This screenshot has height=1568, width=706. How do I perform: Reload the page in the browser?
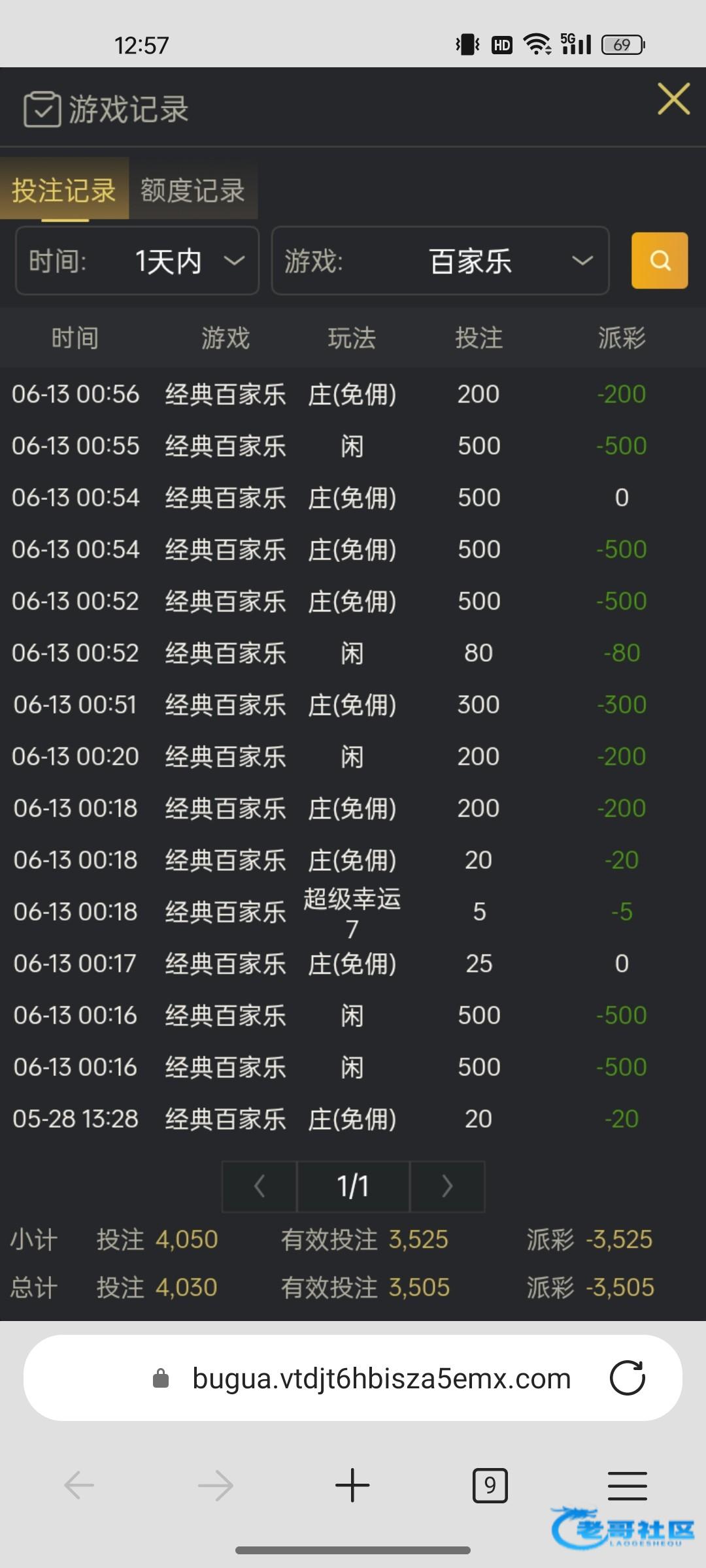[x=627, y=1379]
